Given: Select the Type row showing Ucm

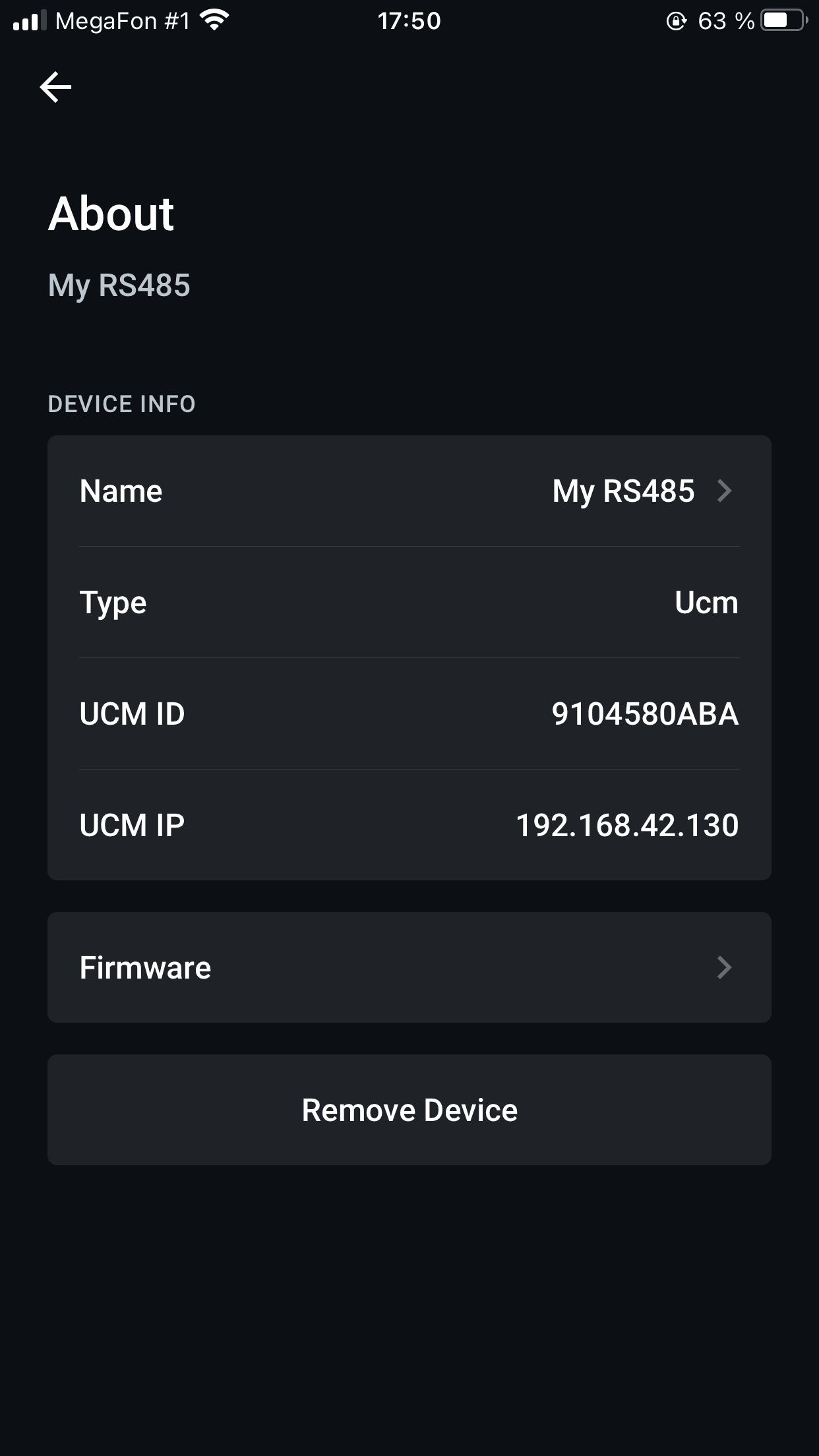Looking at the screenshot, I should pos(705,602).
